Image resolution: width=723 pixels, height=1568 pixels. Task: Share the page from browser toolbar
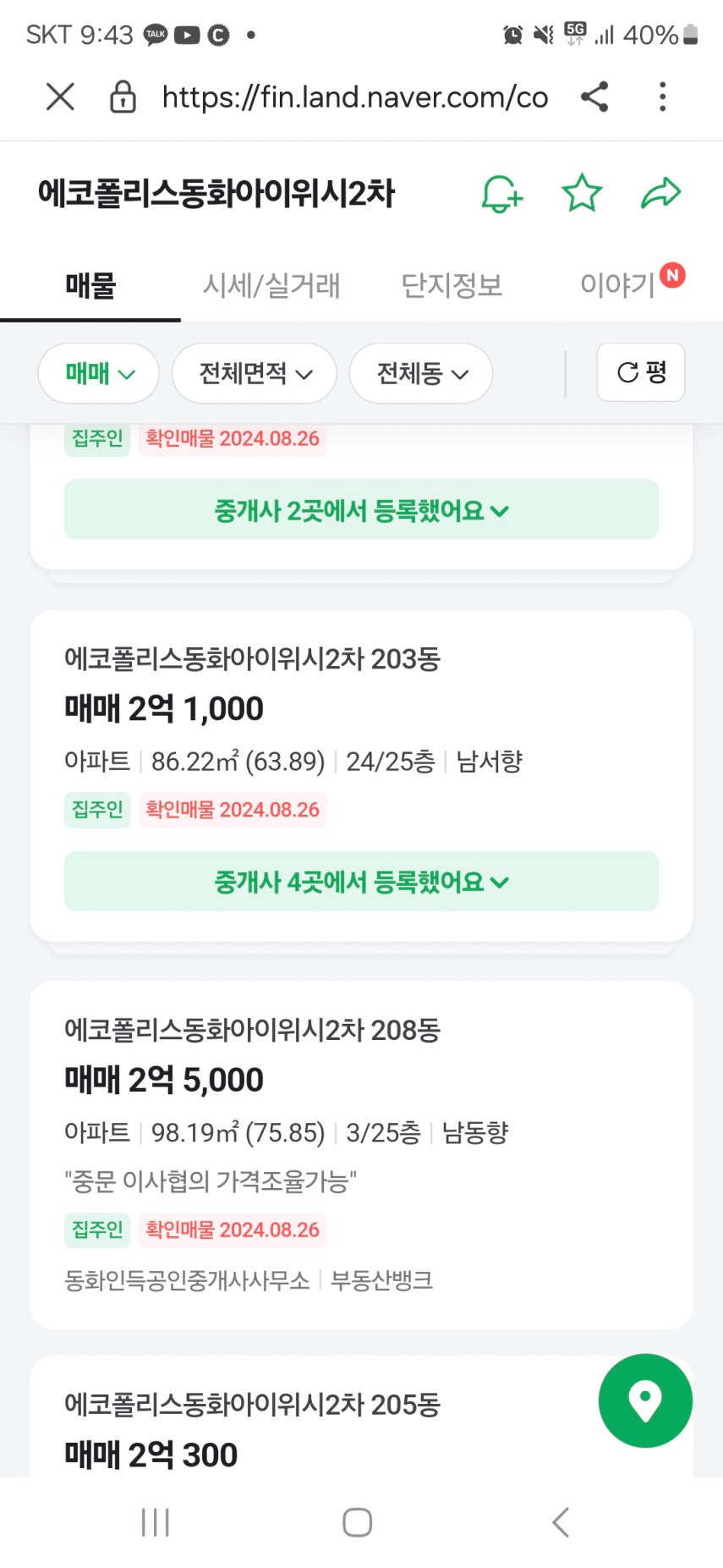click(594, 96)
